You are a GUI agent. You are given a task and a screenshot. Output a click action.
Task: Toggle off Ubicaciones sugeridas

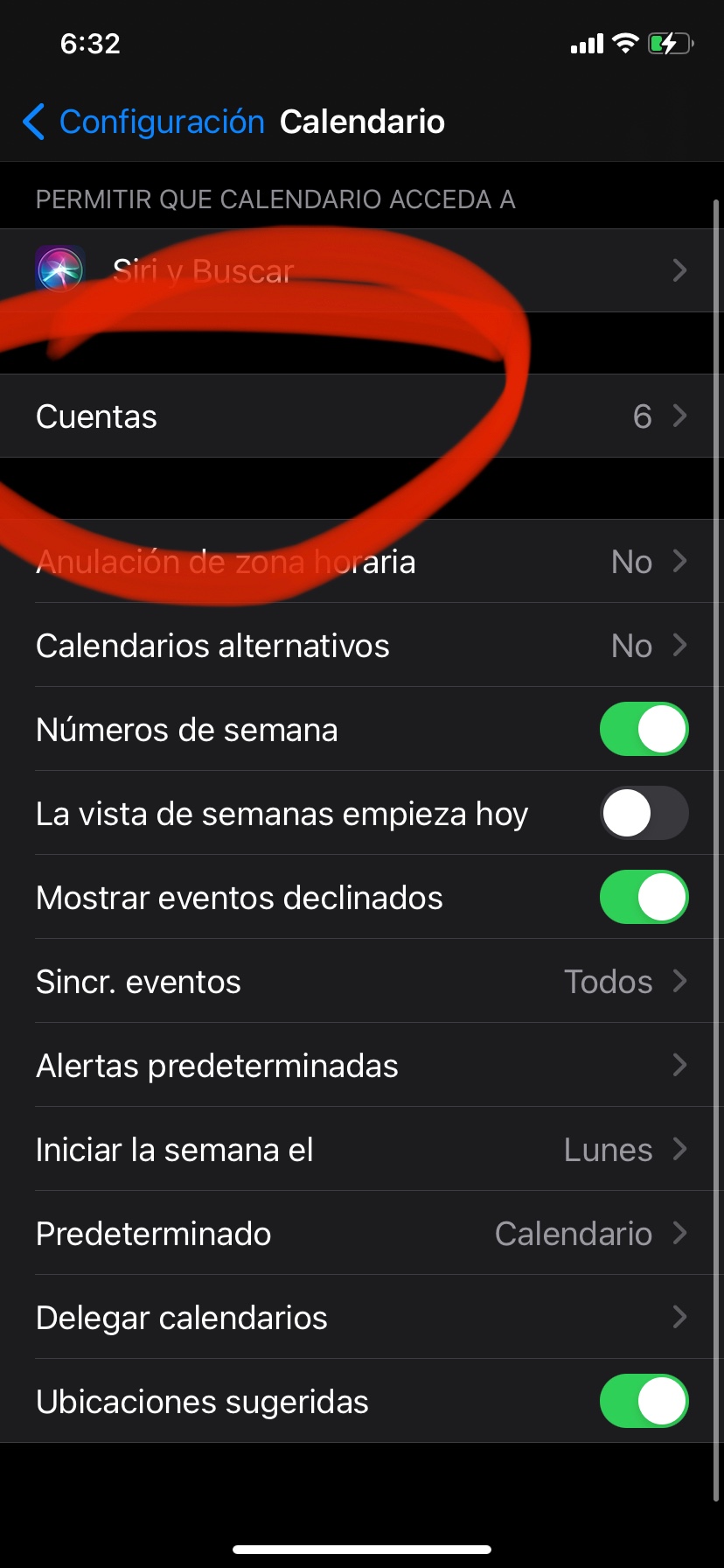[x=644, y=1402]
